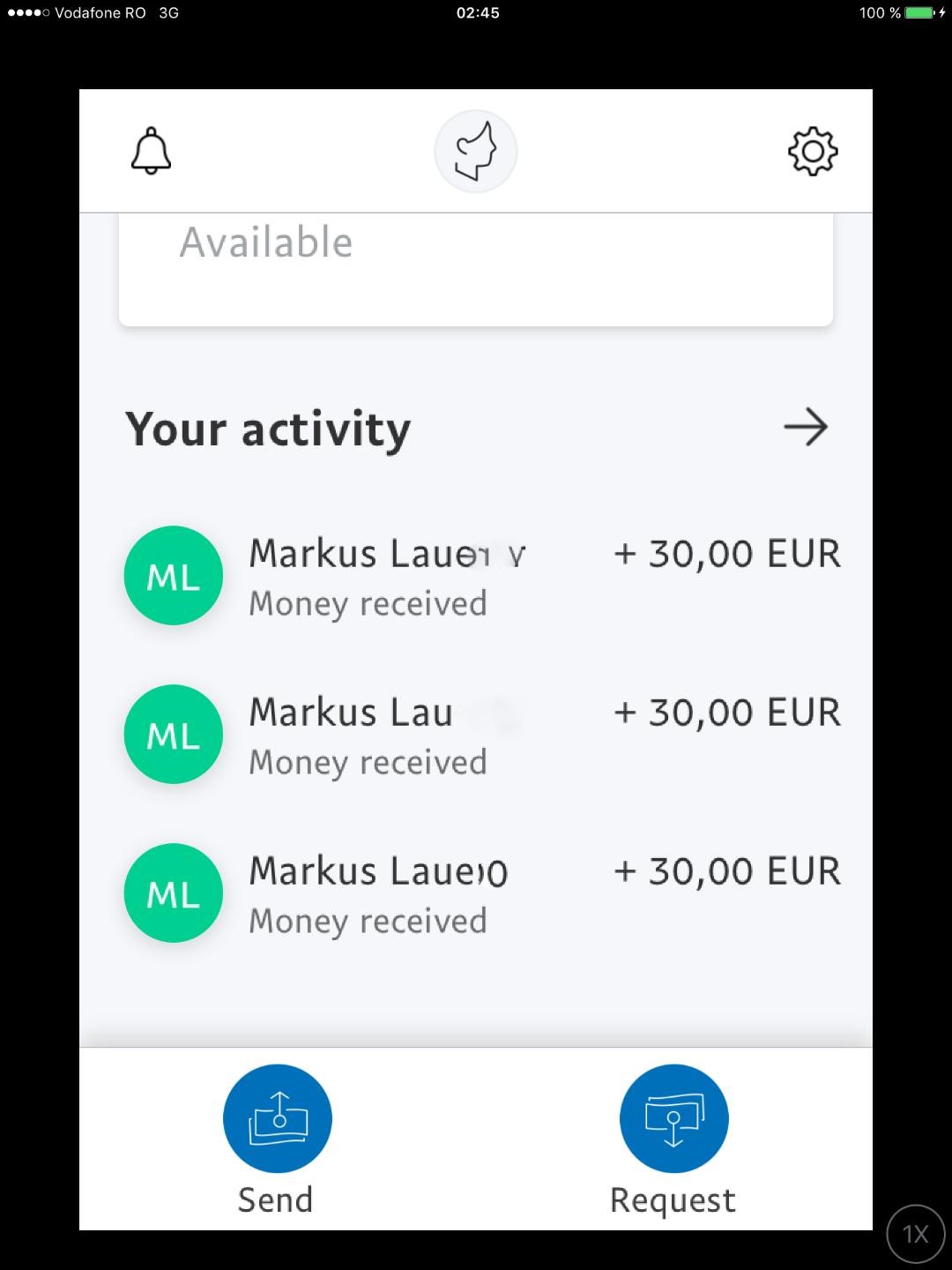Tap the Request money button
This screenshot has height=1270, width=952.
(x=674, y=1118)
